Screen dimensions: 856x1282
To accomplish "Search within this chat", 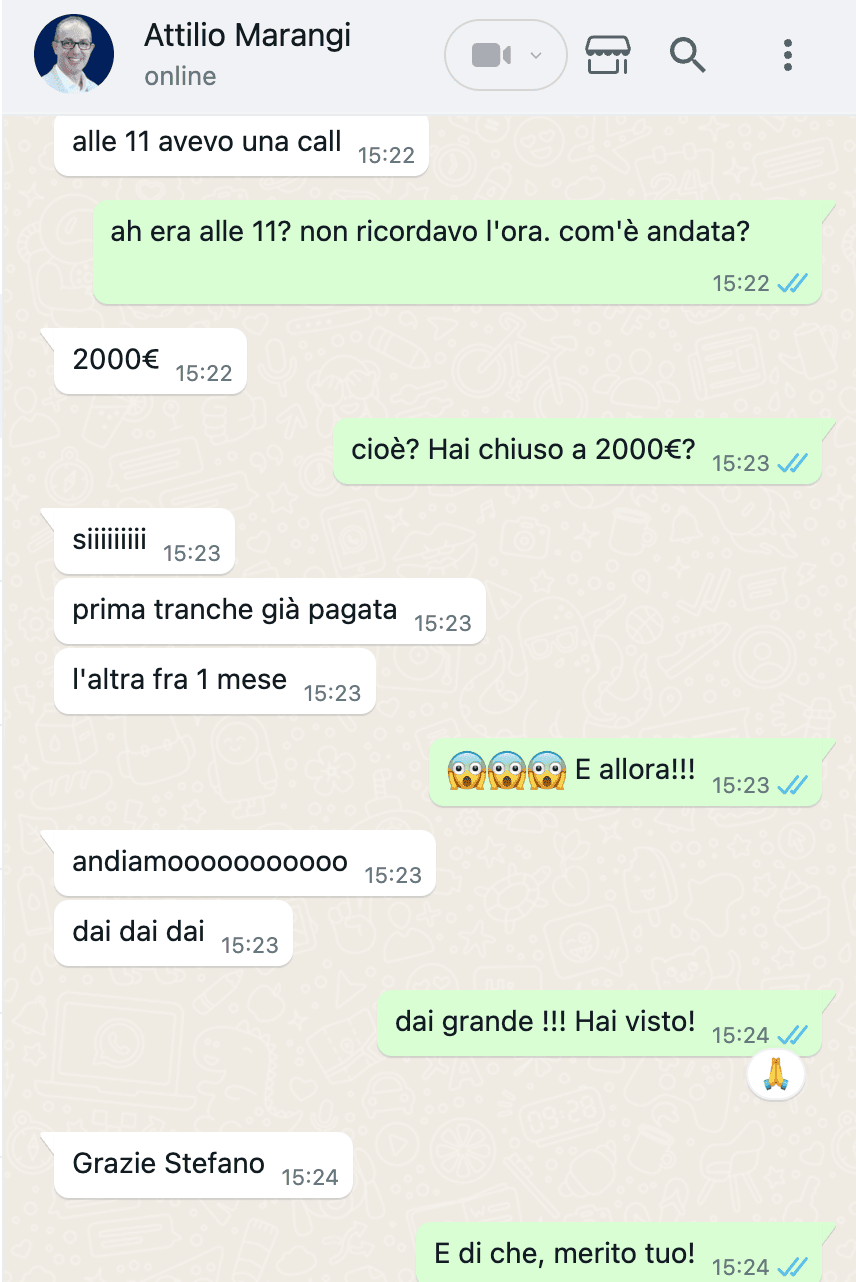I will (688, 55).
